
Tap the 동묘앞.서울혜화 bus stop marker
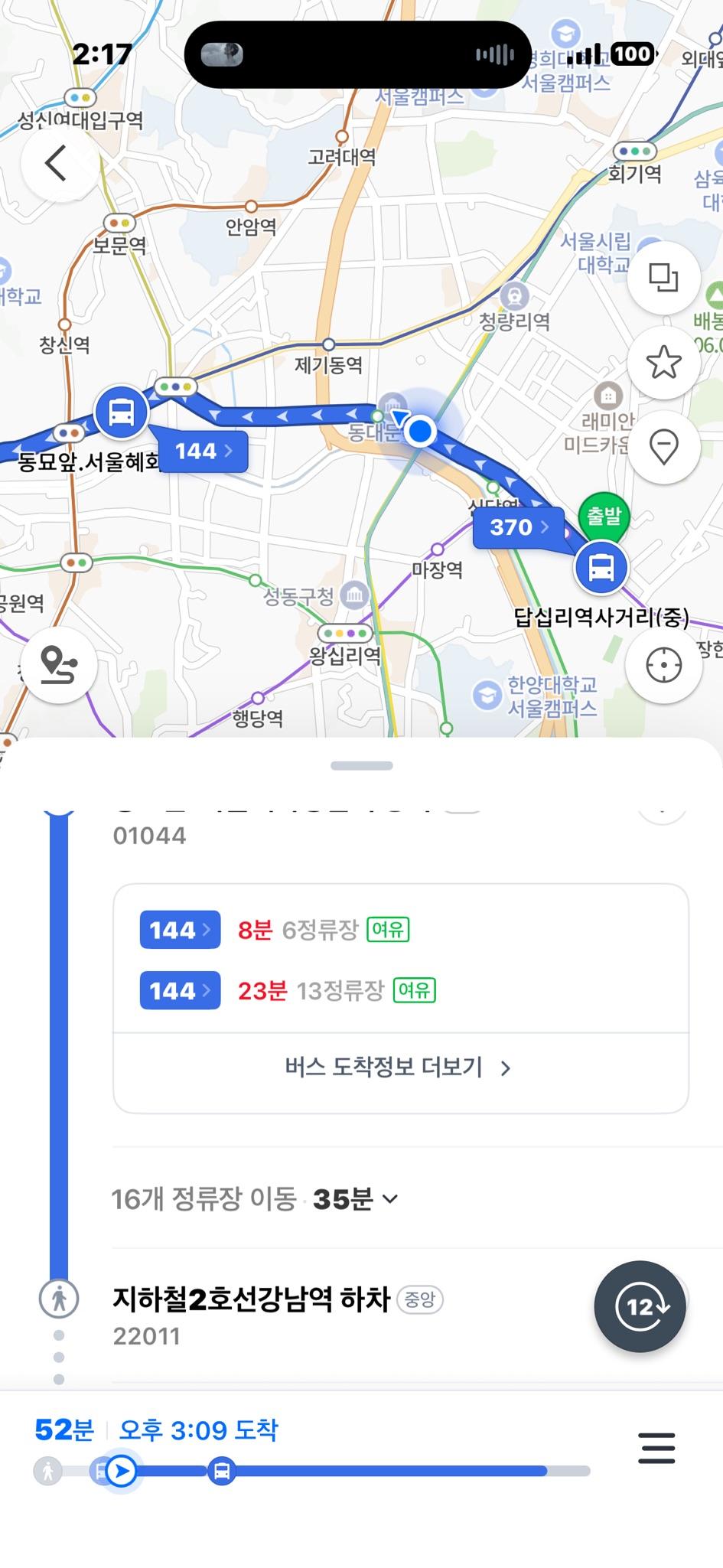121,413
